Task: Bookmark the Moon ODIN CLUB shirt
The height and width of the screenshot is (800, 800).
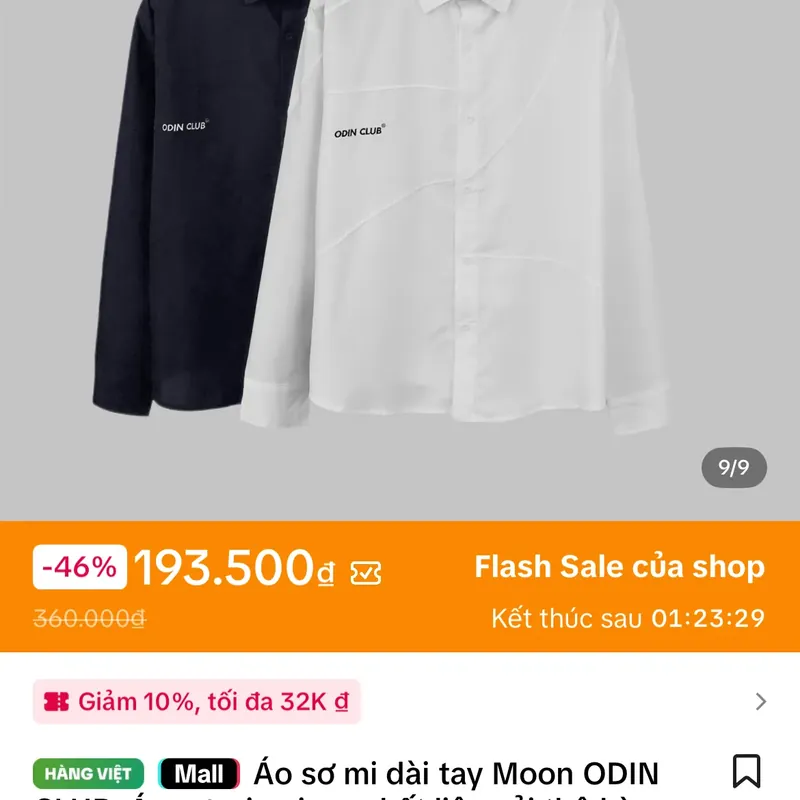Action: pos(746,771)
